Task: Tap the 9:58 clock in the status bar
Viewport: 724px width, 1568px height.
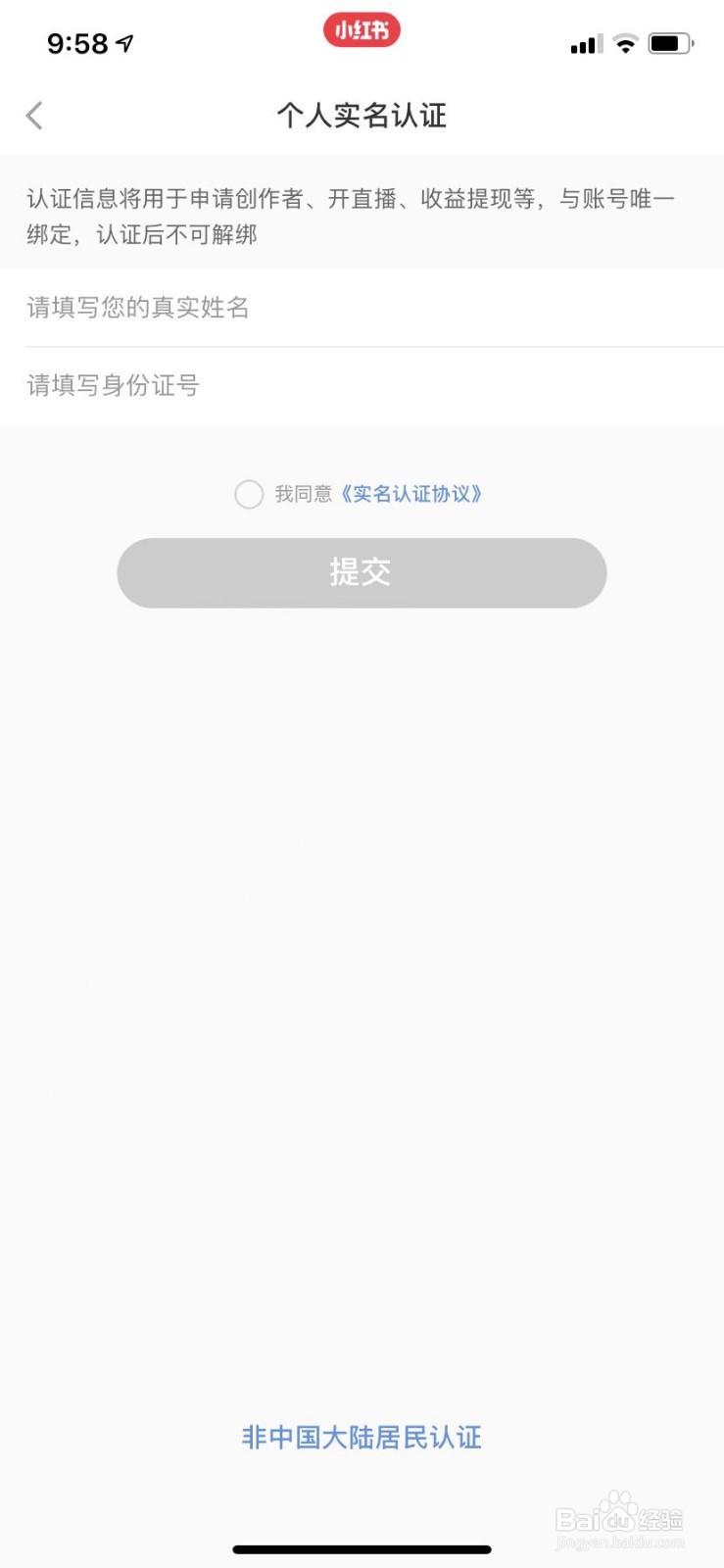Action: (x=76, y=43)
